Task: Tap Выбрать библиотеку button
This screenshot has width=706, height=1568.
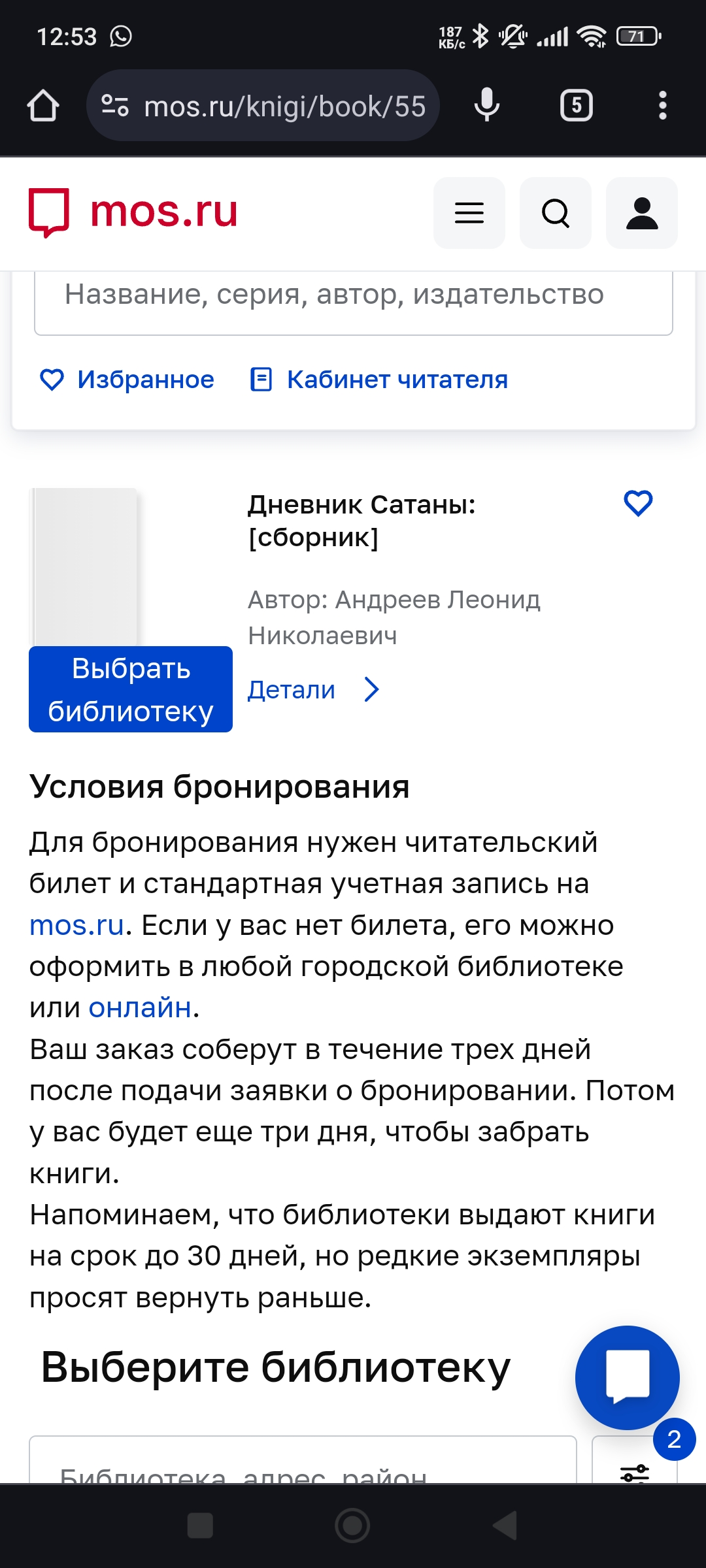Action: [131, 689]
